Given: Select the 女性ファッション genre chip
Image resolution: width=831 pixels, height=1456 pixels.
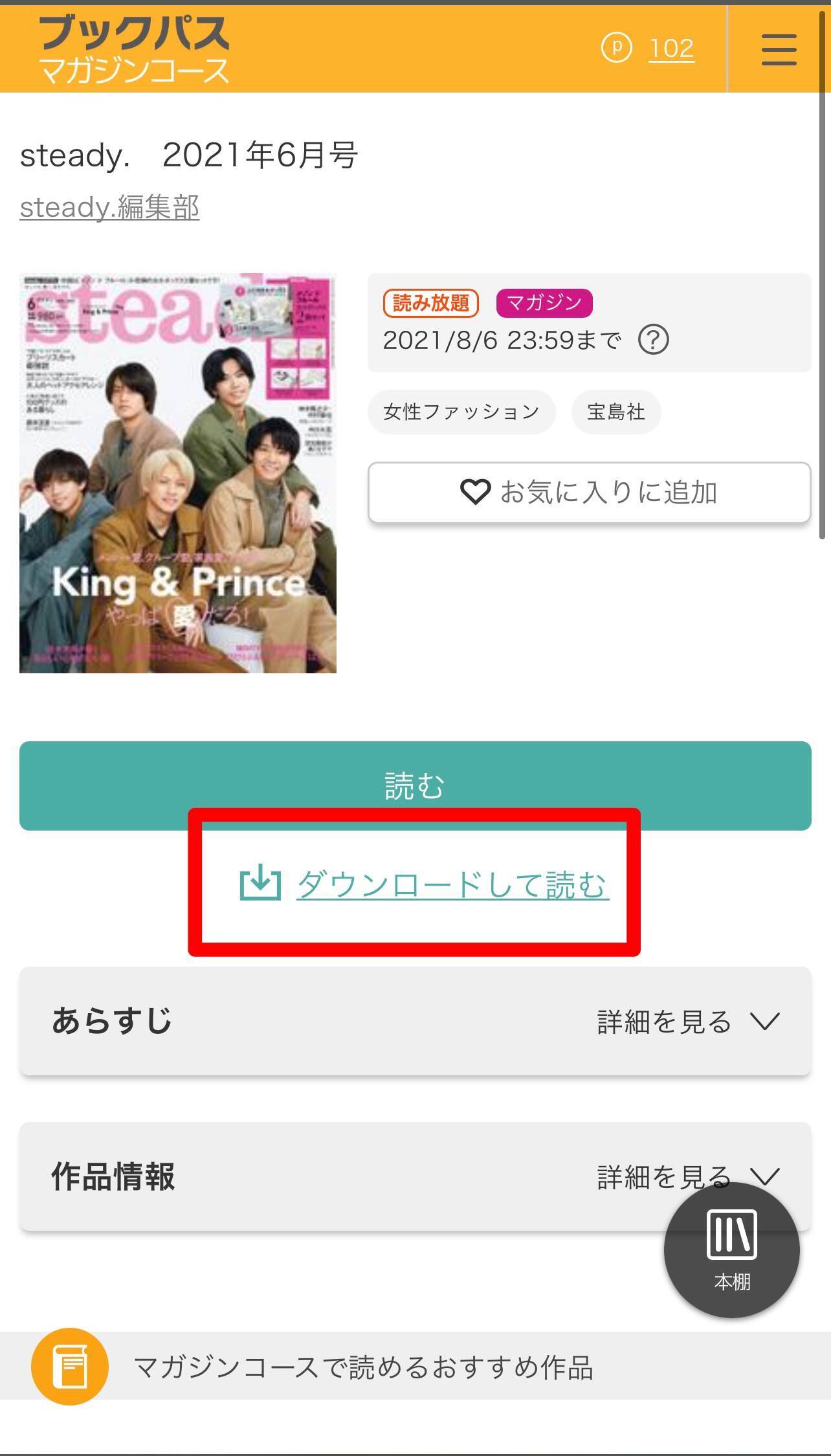Looking at the screenshot, I should tap(461, 412).
